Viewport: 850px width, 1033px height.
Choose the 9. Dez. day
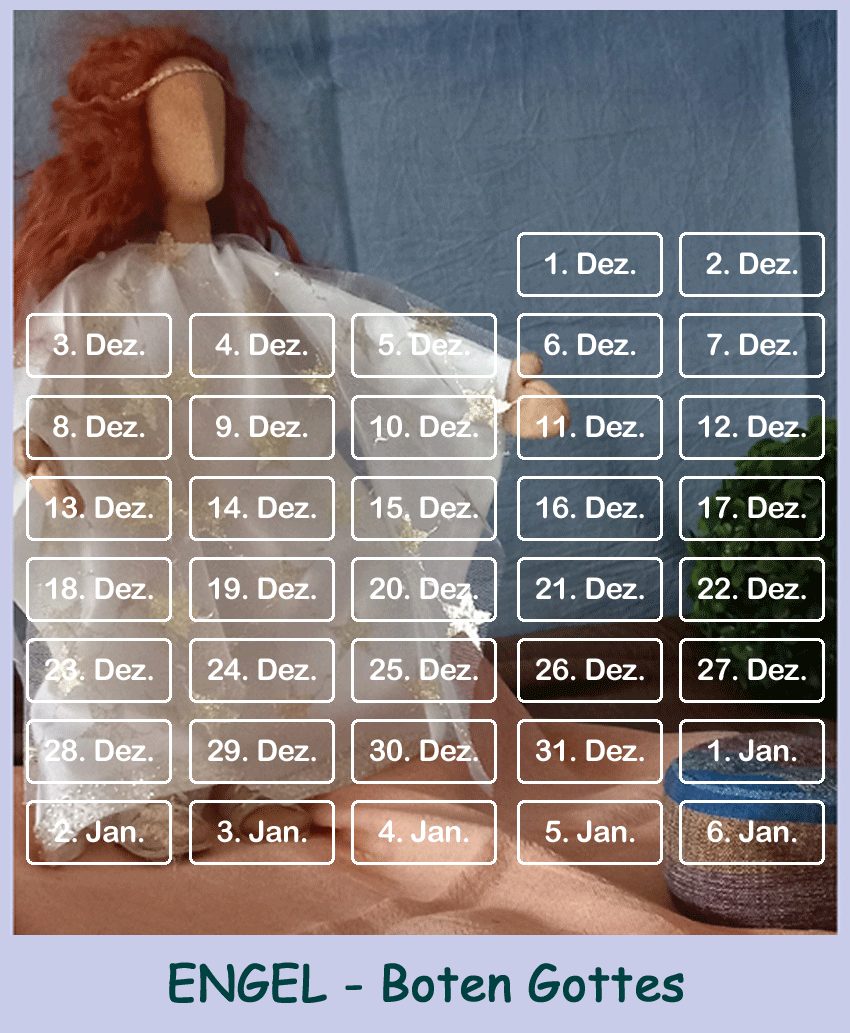pos(262,427)
